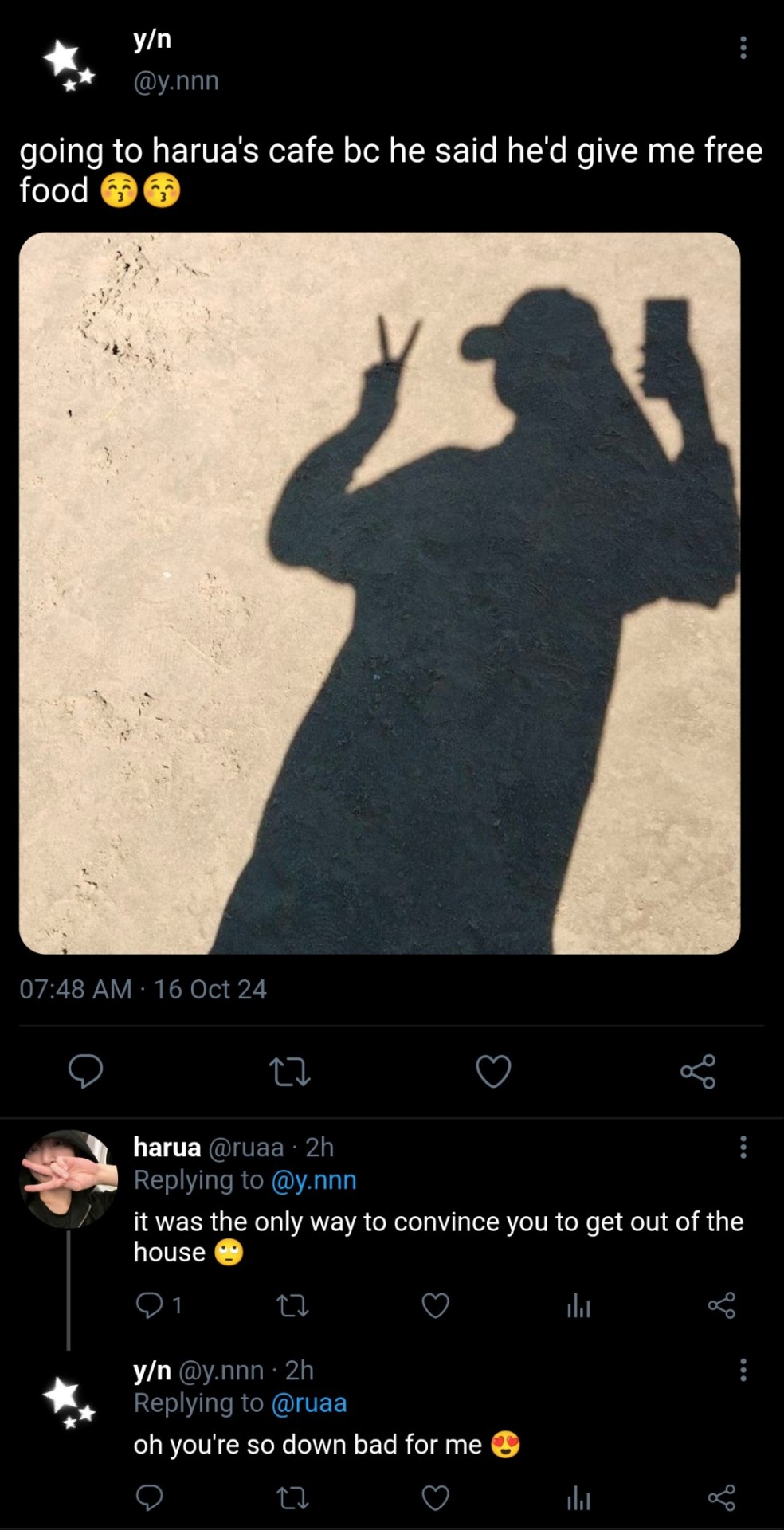
Task: Open the @y.nnn mention link in harua's reply
Action: (314, 1180)
